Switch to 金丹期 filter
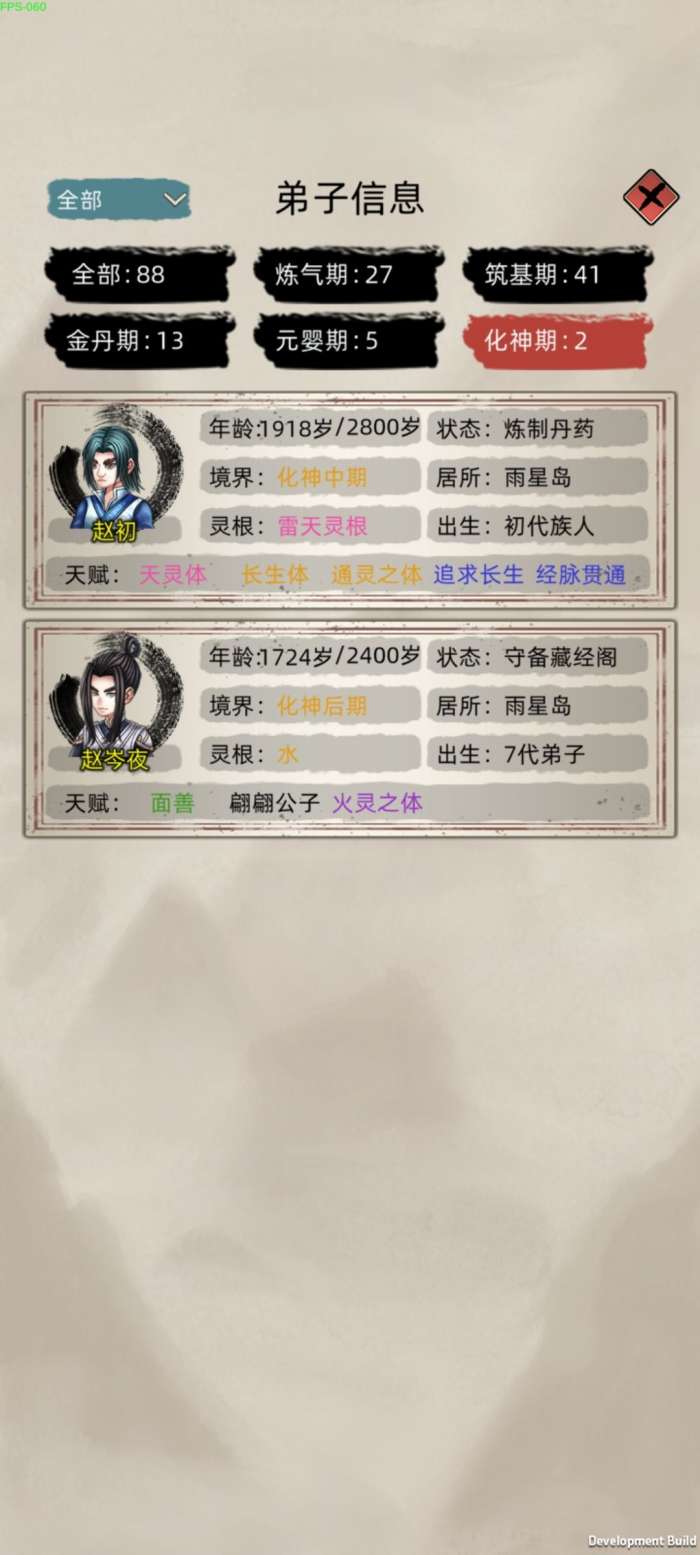 140,341
